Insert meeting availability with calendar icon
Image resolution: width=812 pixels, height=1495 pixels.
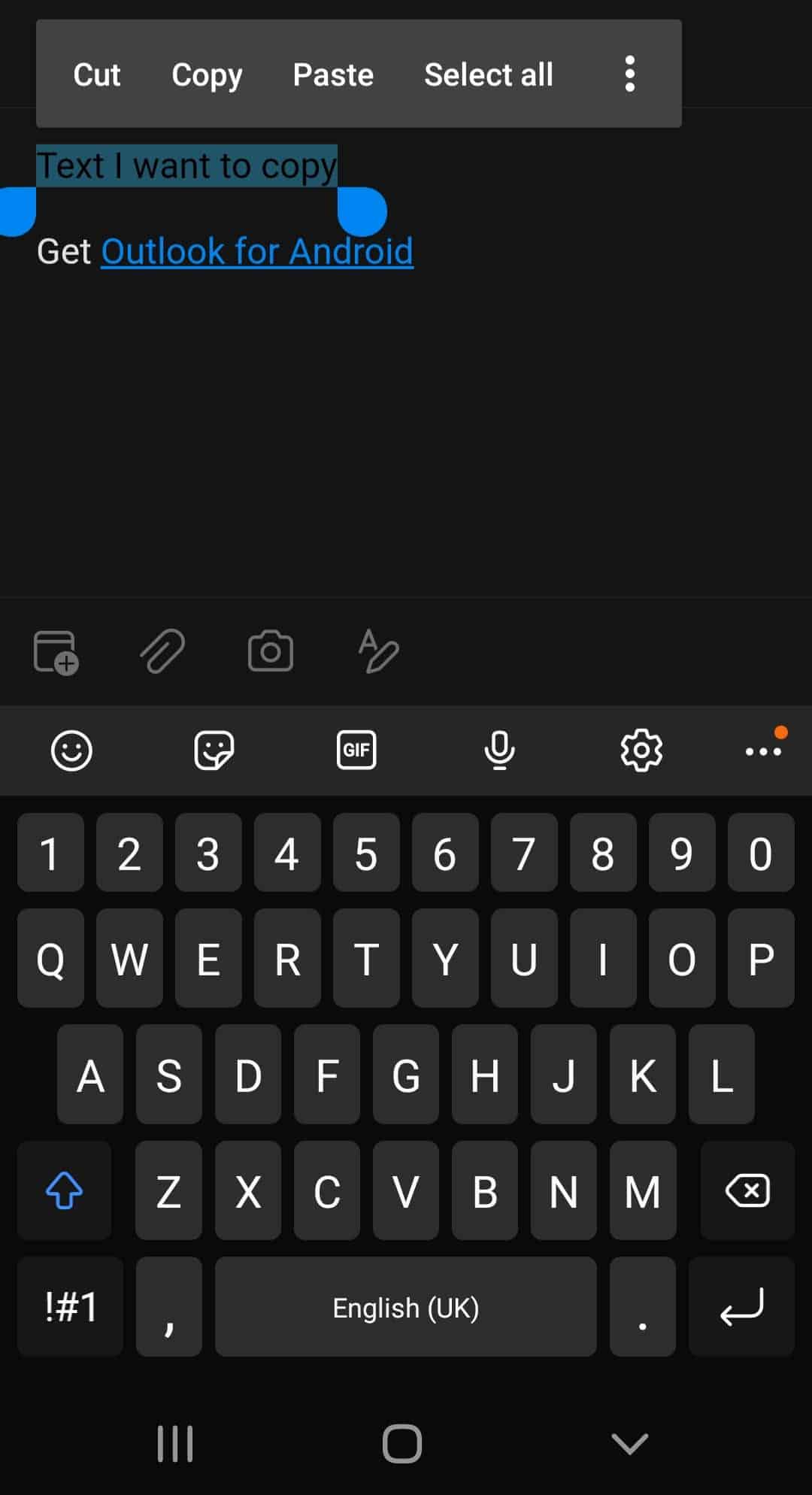56,651
